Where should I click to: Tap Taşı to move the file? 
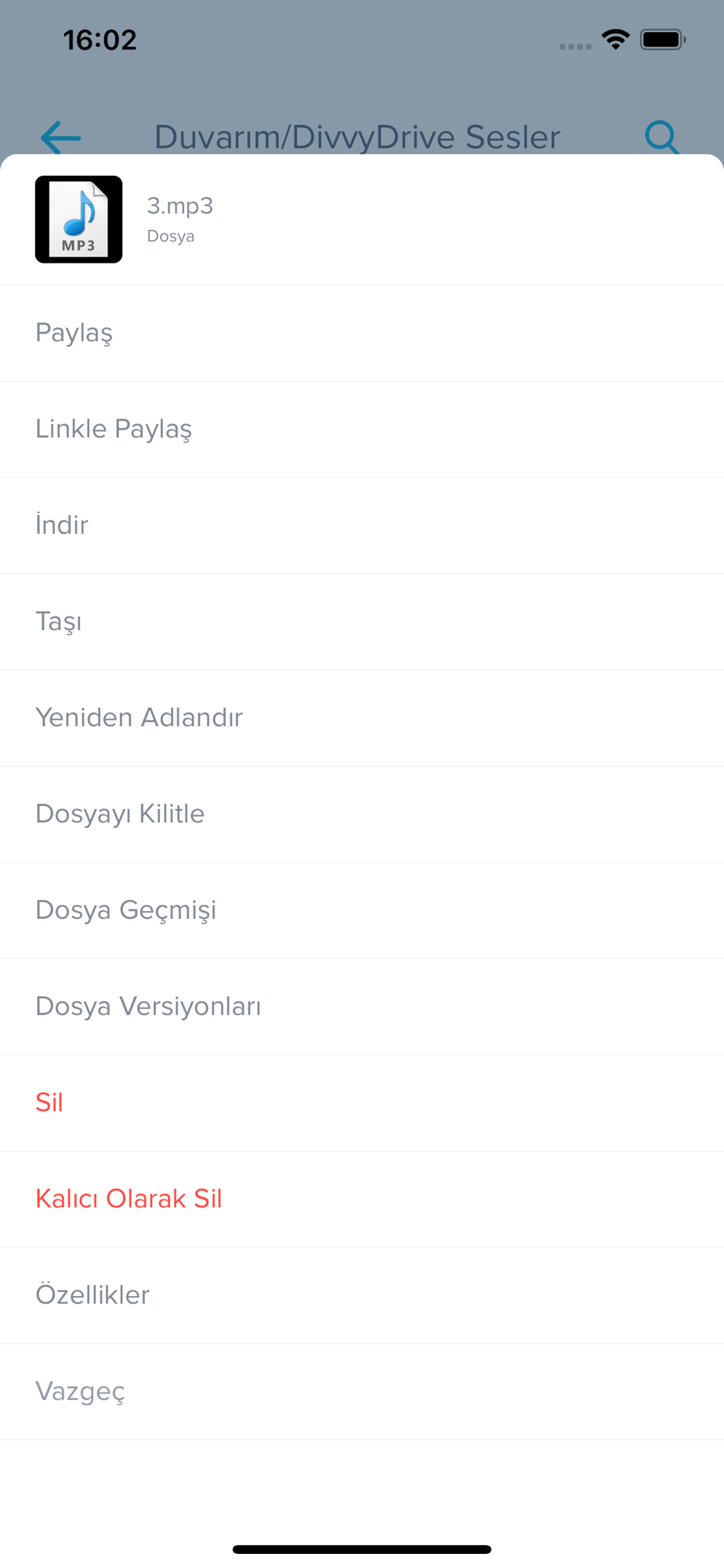click(x=362, y=622)
